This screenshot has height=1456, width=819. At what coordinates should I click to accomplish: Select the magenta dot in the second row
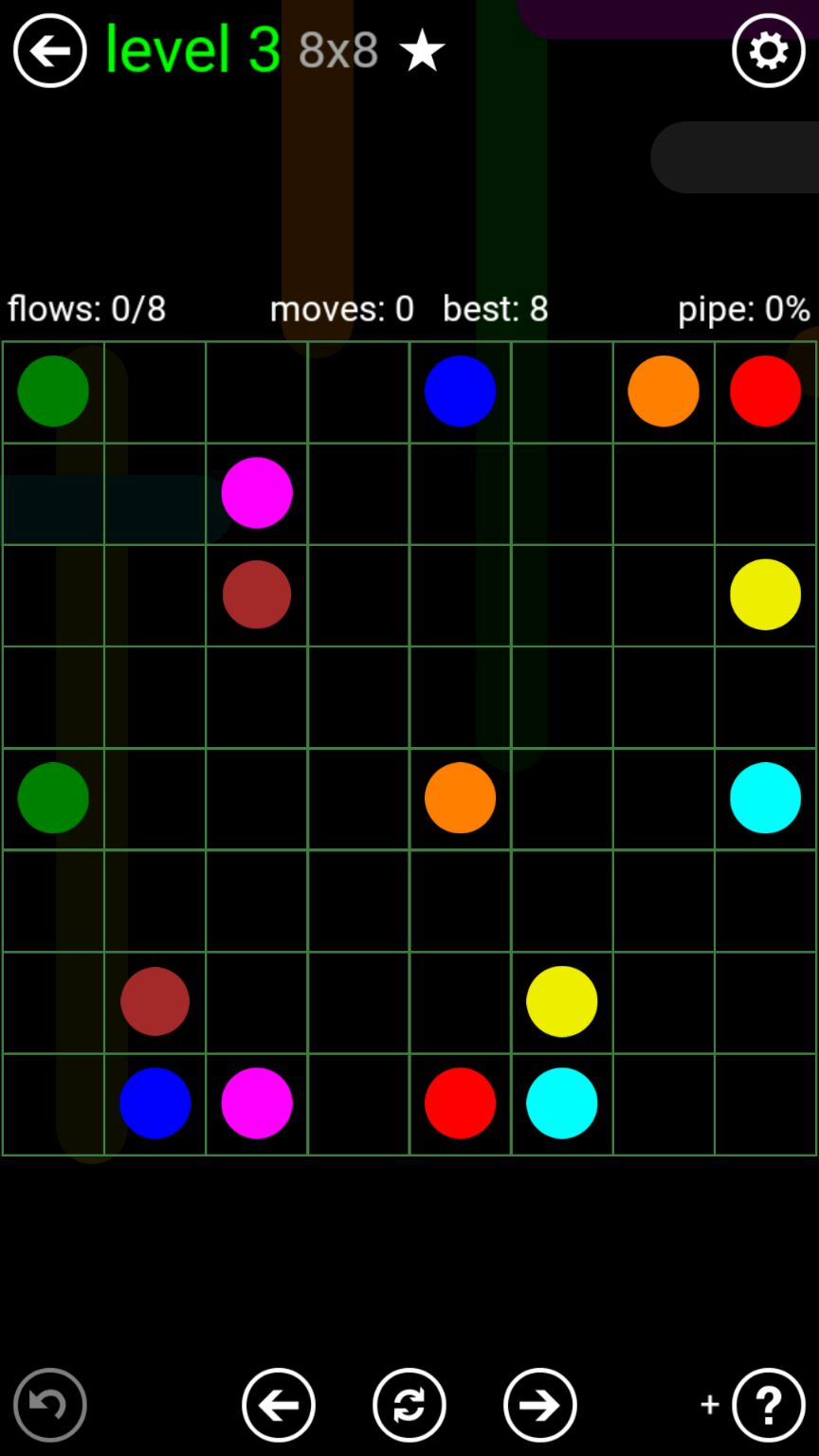(x=257, y=492)
